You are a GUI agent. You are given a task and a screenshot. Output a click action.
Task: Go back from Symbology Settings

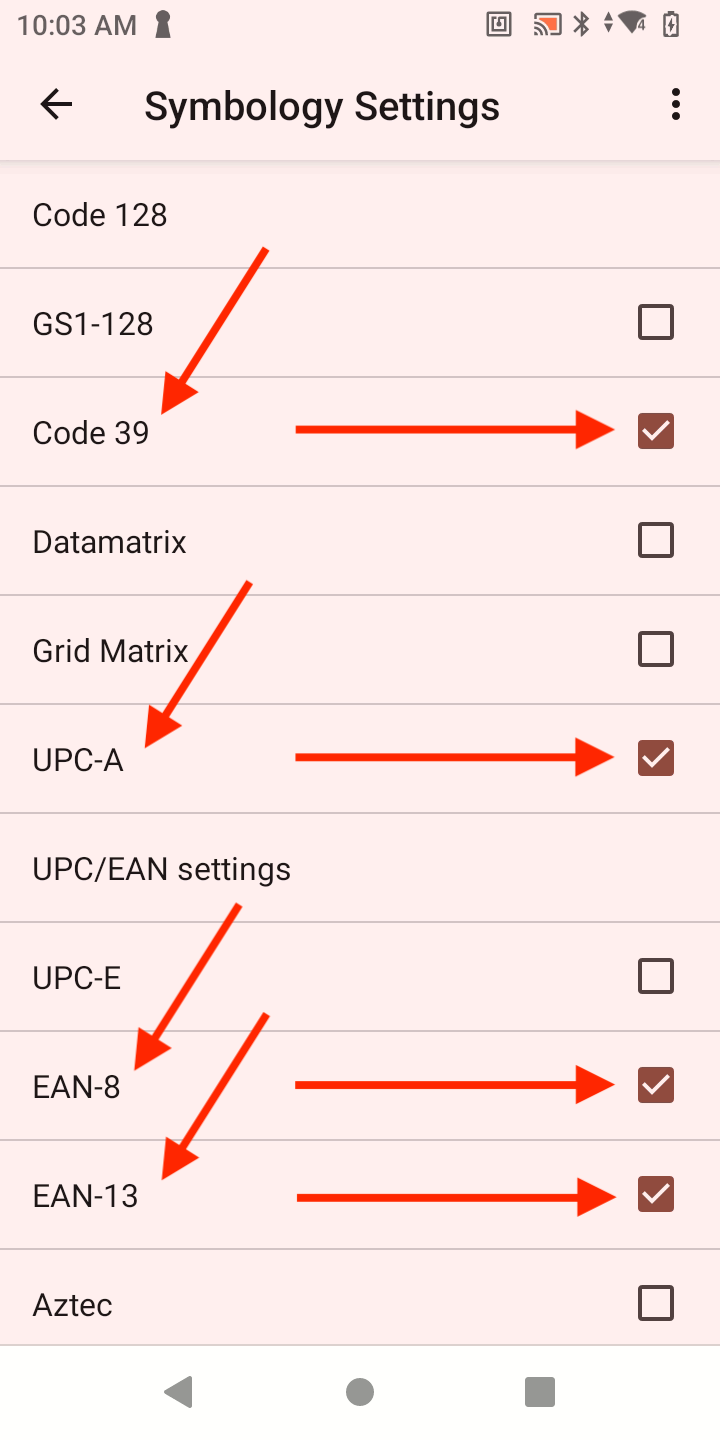pyautogui.click(x=56, y=105)
